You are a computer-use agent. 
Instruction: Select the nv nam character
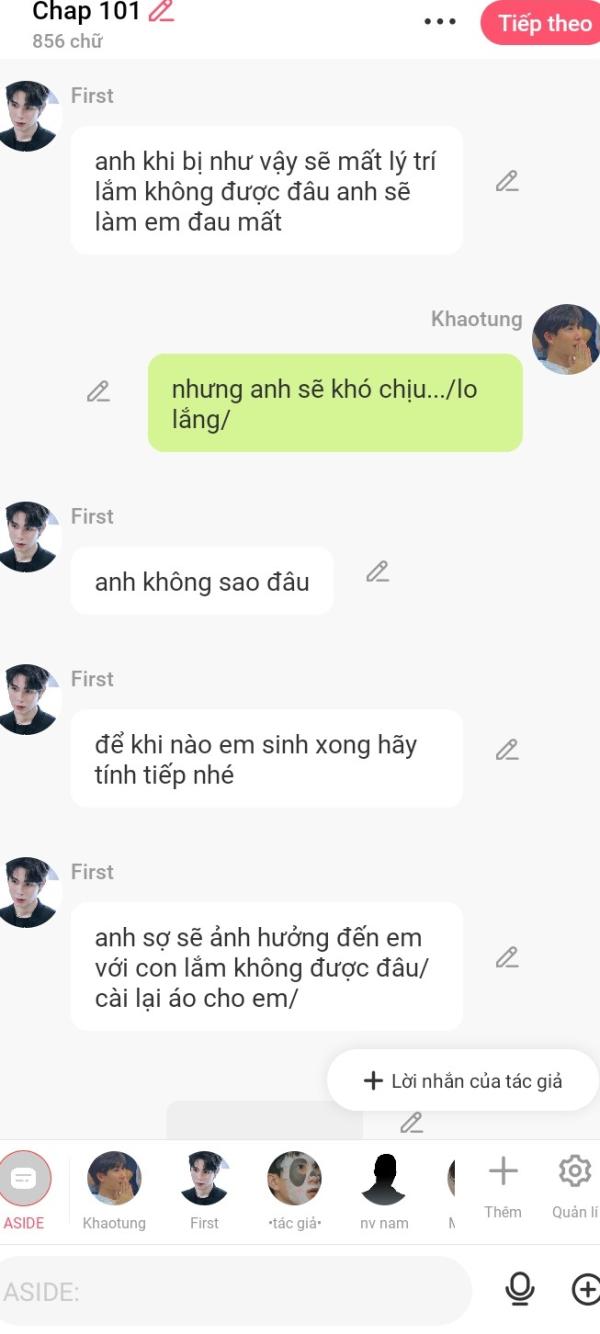click(x=384, y=1189)
